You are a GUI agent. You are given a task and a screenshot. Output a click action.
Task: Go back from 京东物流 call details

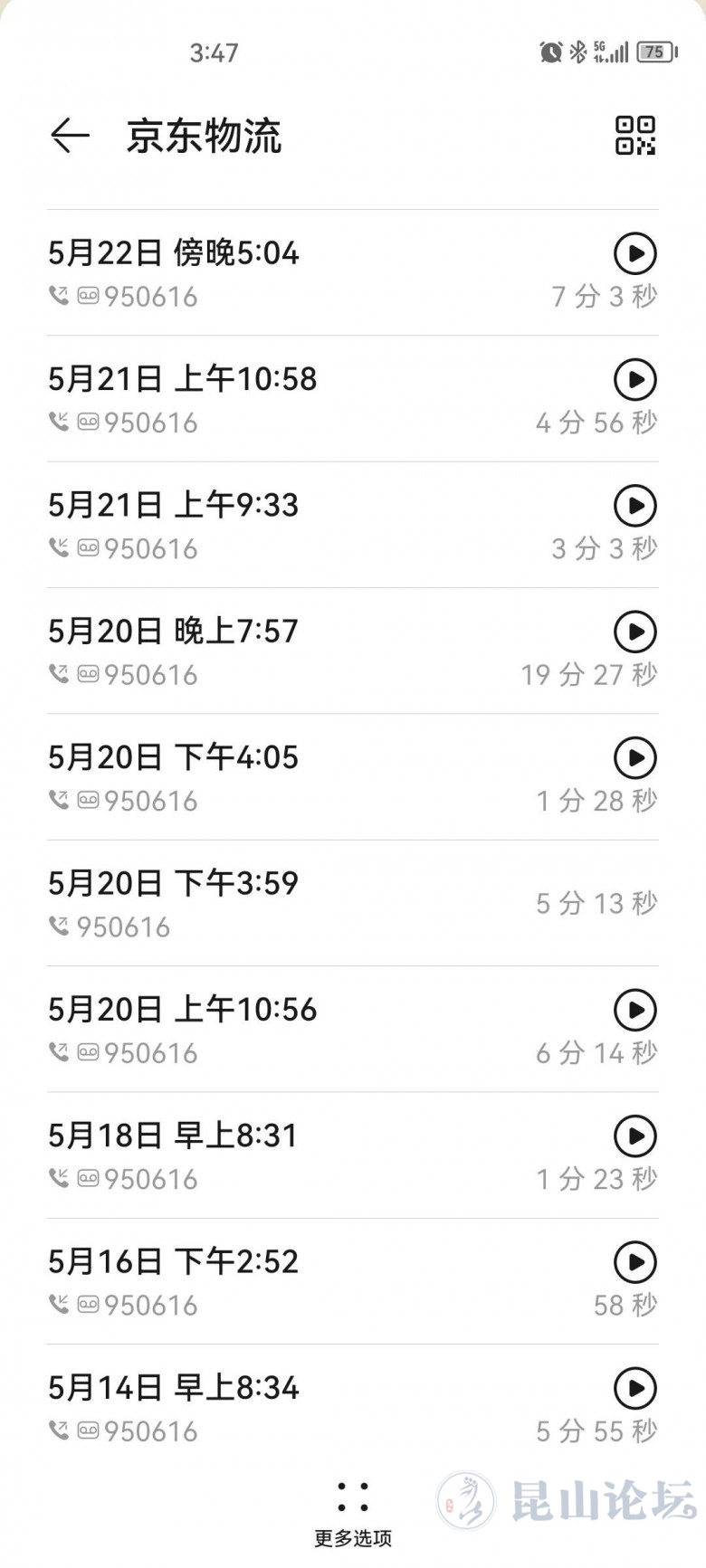point(70,137)
